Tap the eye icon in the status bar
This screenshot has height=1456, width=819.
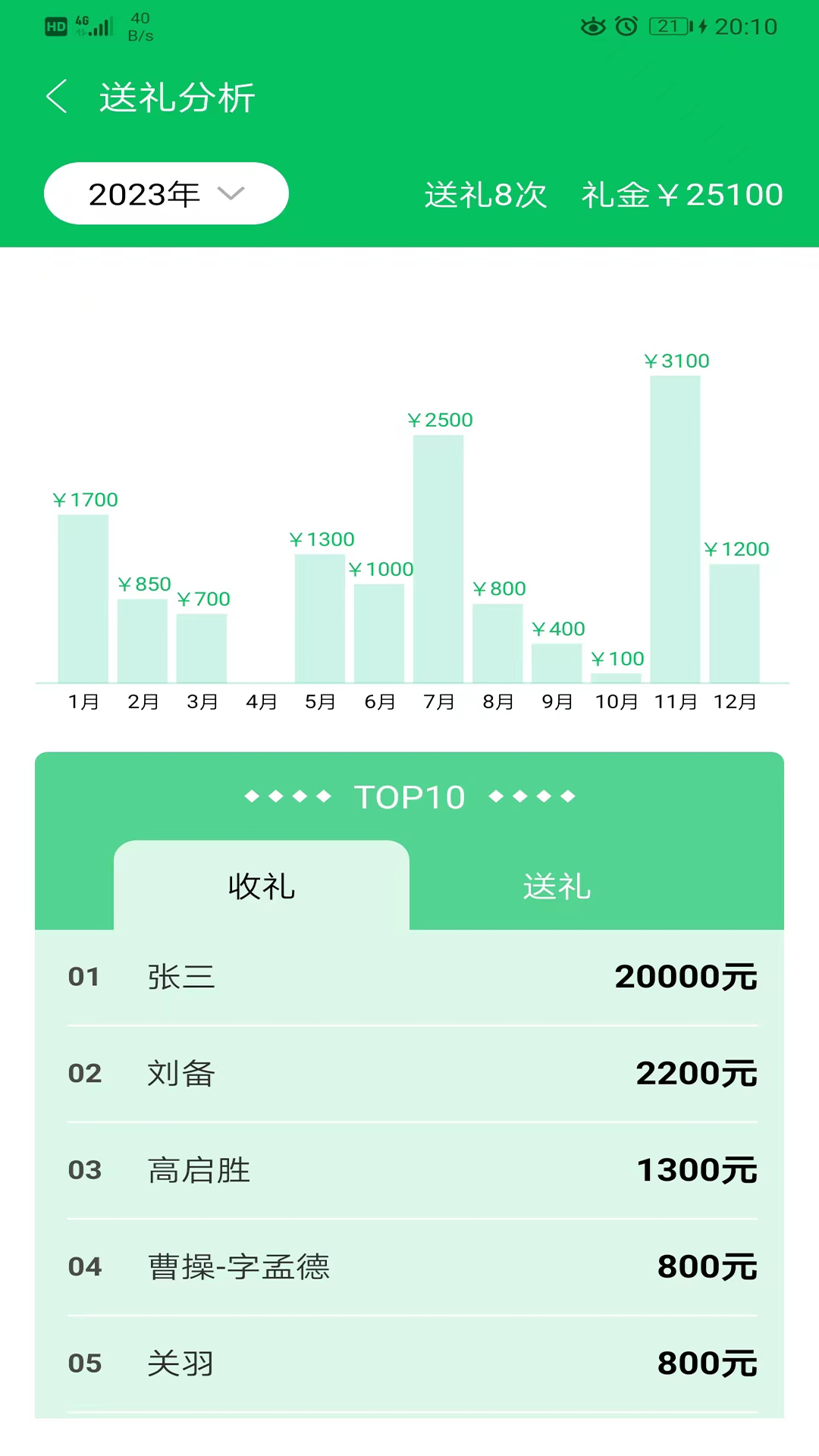[x=592, y=26]
